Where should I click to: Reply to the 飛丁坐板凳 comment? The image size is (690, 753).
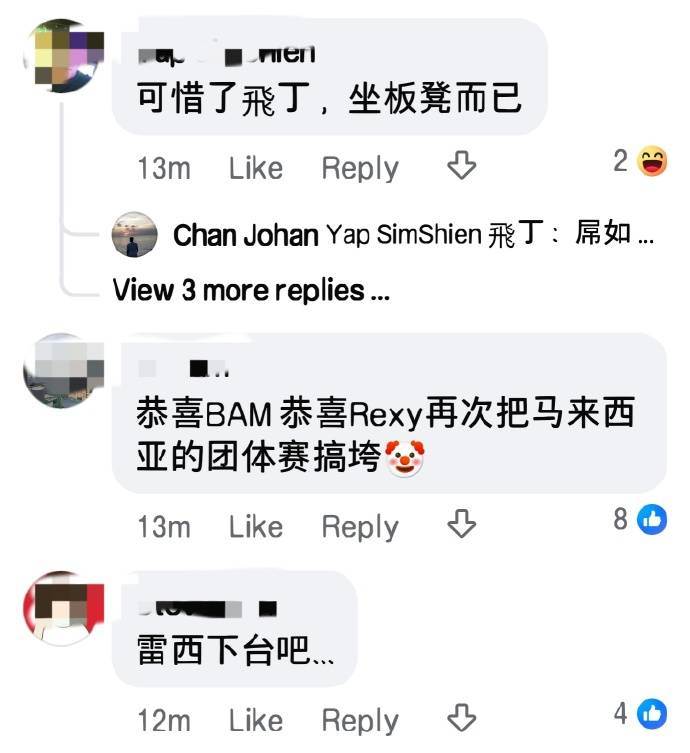[360, 169]
